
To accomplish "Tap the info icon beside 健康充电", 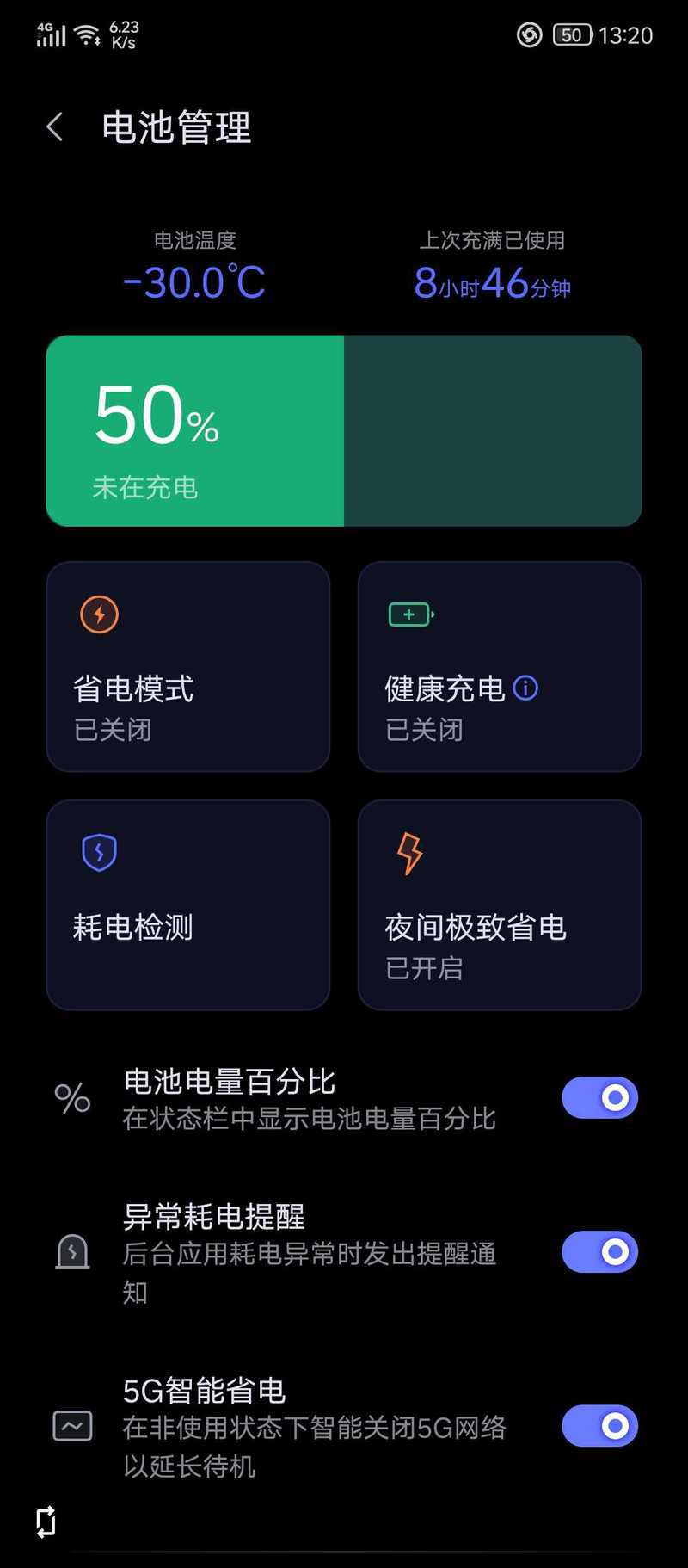I will coord(525,688).
